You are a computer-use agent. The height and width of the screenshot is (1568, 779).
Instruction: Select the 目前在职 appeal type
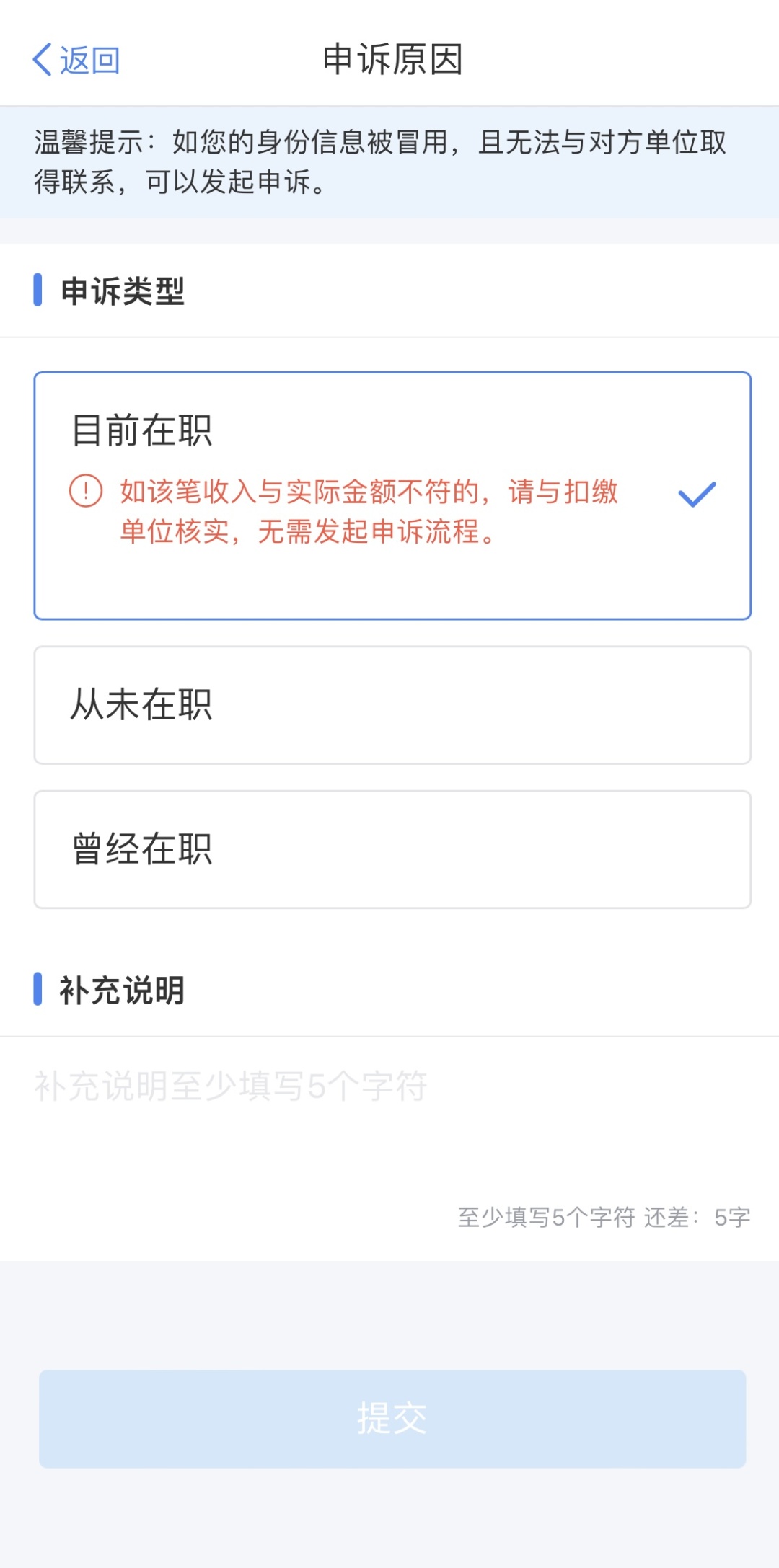(x=392, y=495)
